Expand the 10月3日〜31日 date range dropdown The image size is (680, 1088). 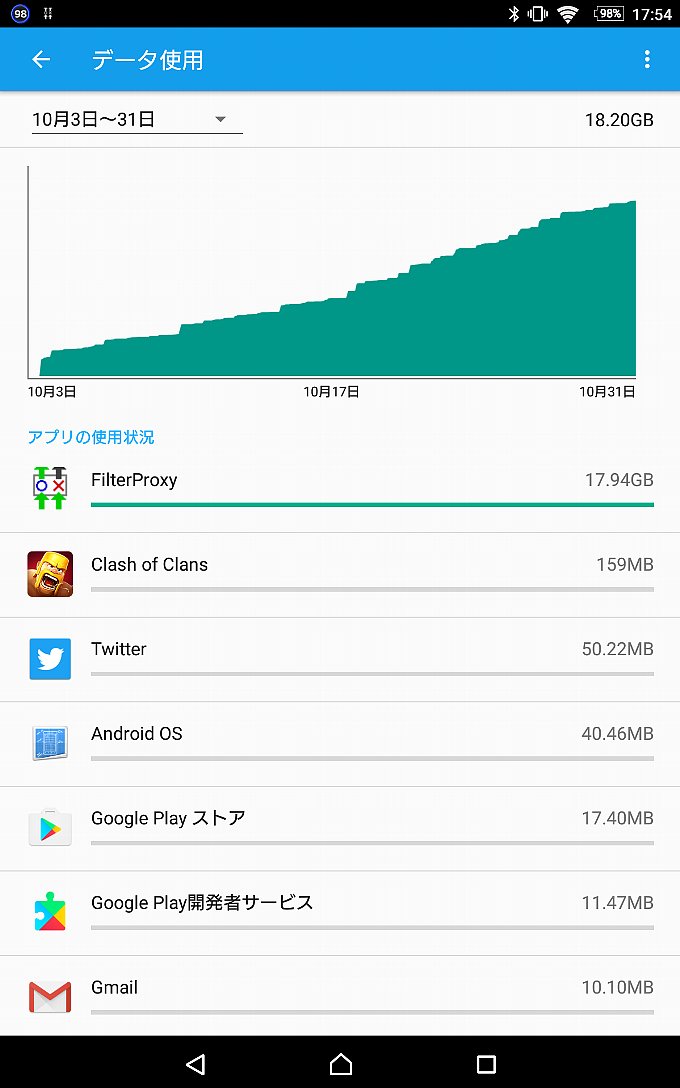tap(136, 120)
